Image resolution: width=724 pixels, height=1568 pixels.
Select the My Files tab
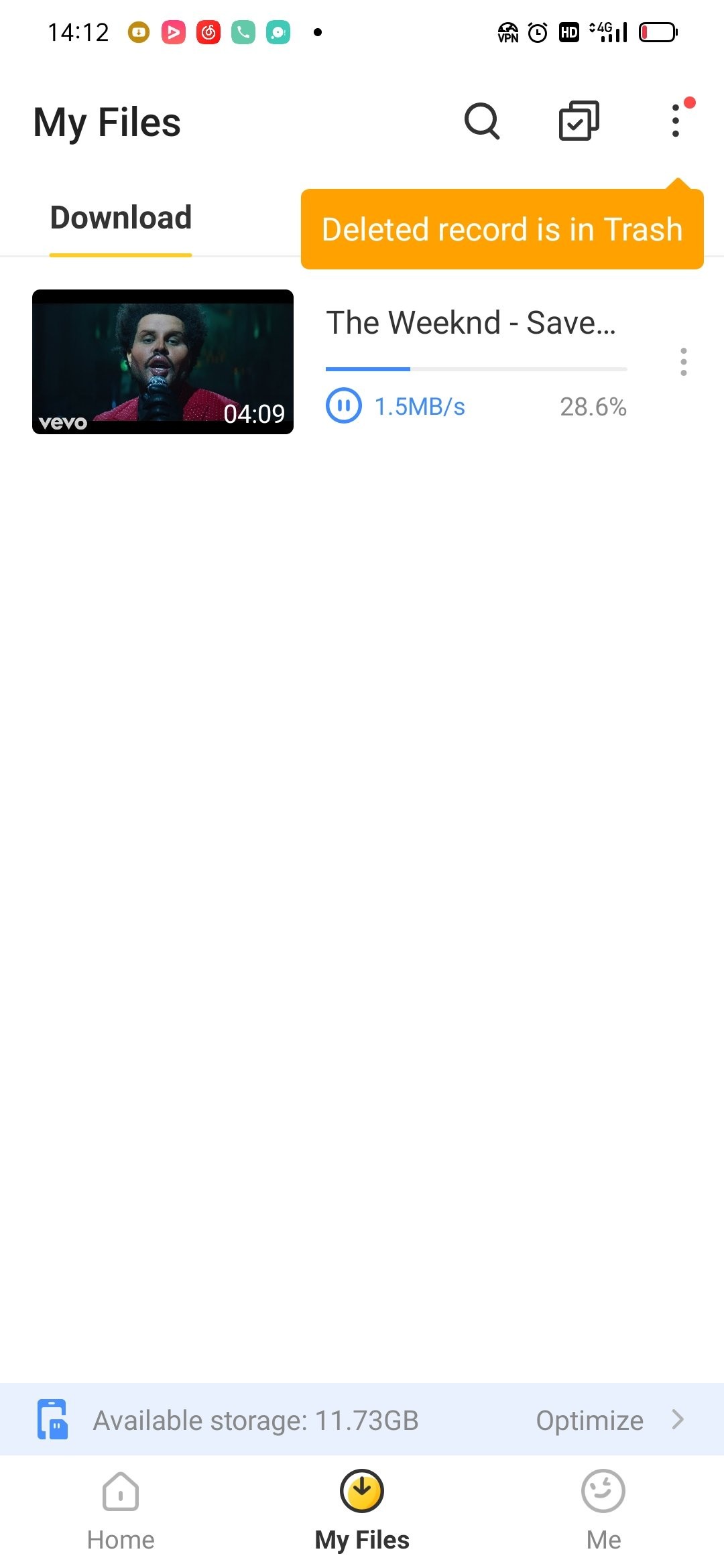pos(362,1510)
